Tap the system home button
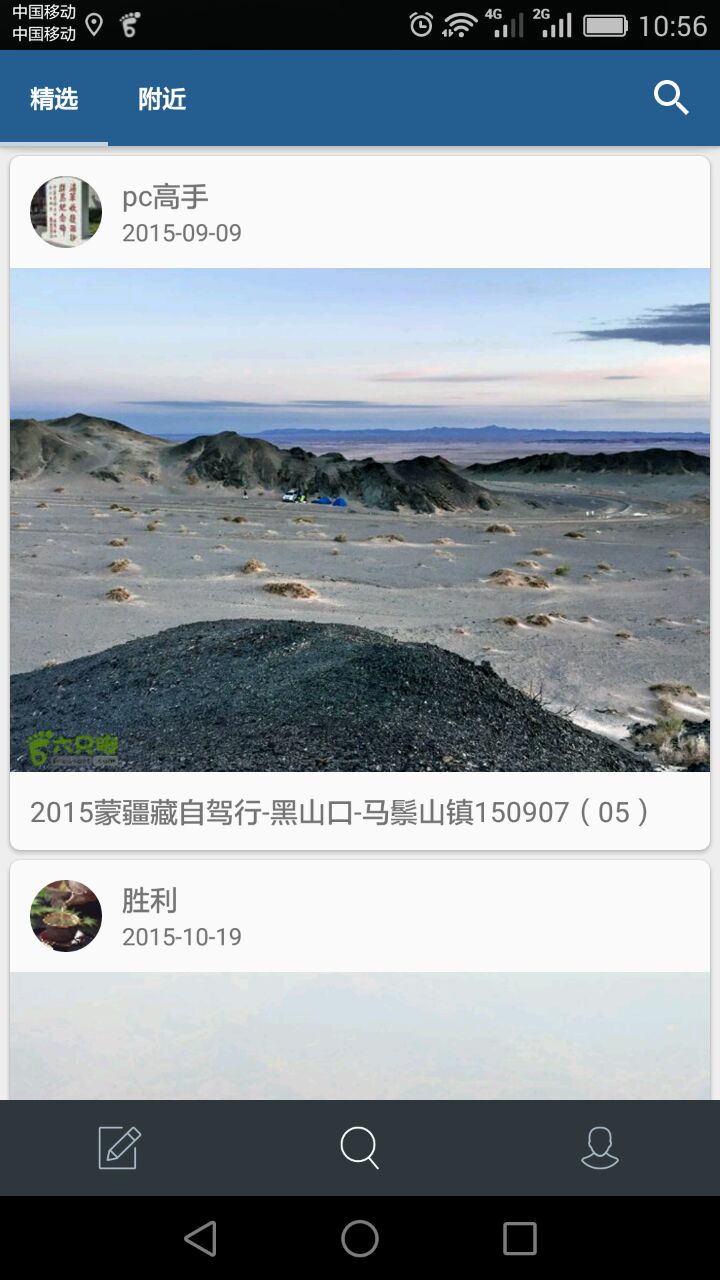Viewport: 720px width, 1280px height. pos(360,1239)
